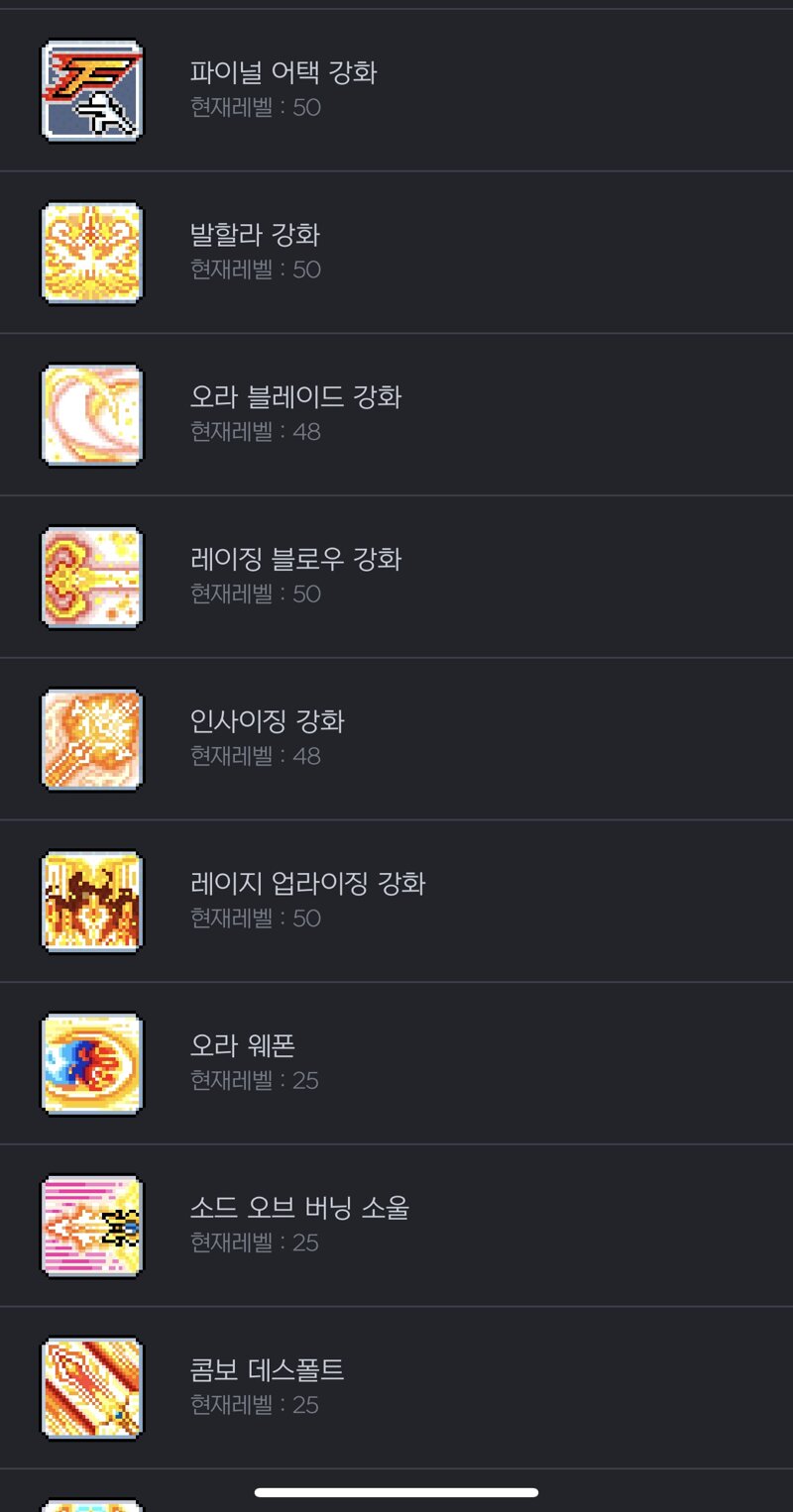Open 오라 블레이드 강화 skill details
The image size is (793, 1512).
click(x=396, y=414)
